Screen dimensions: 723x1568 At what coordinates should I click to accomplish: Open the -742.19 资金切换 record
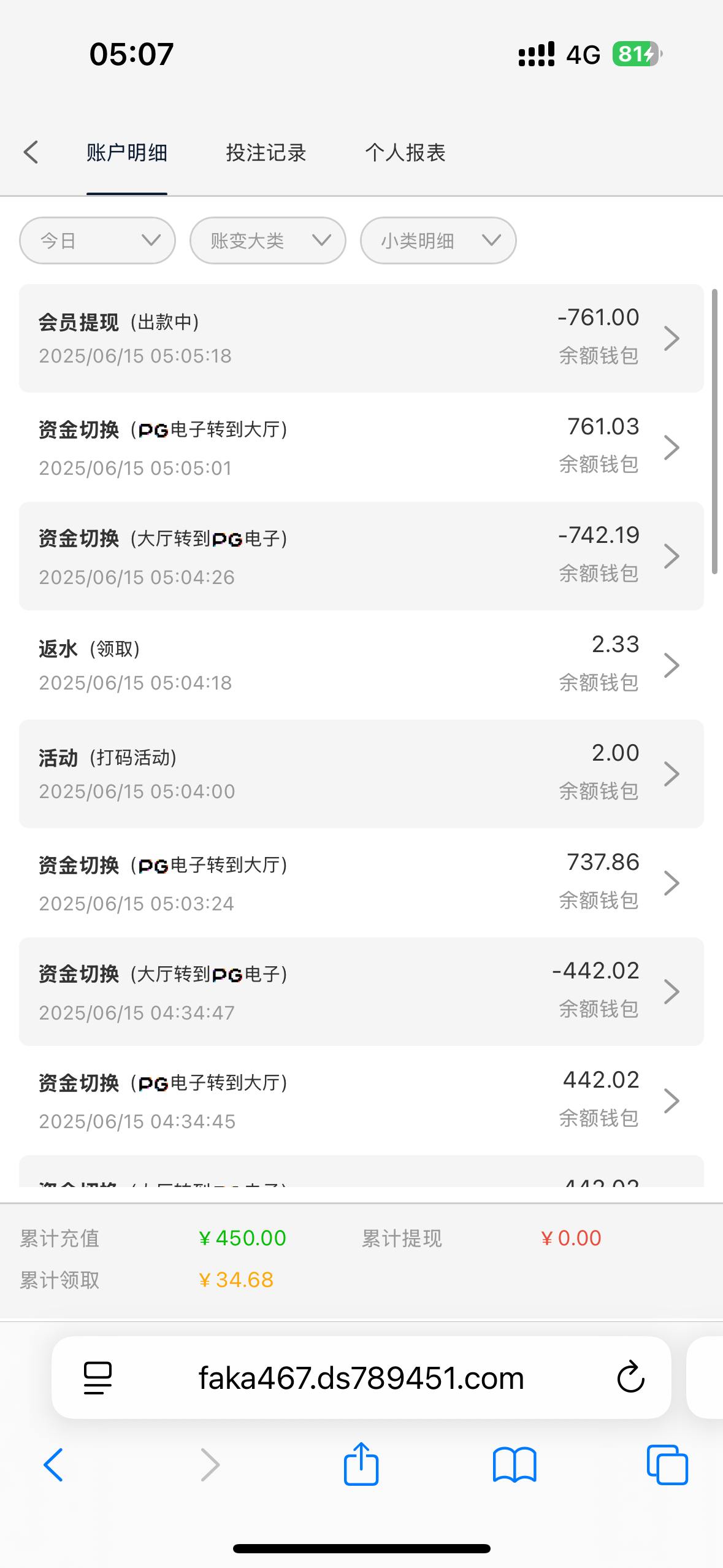(x=361, y=556)
